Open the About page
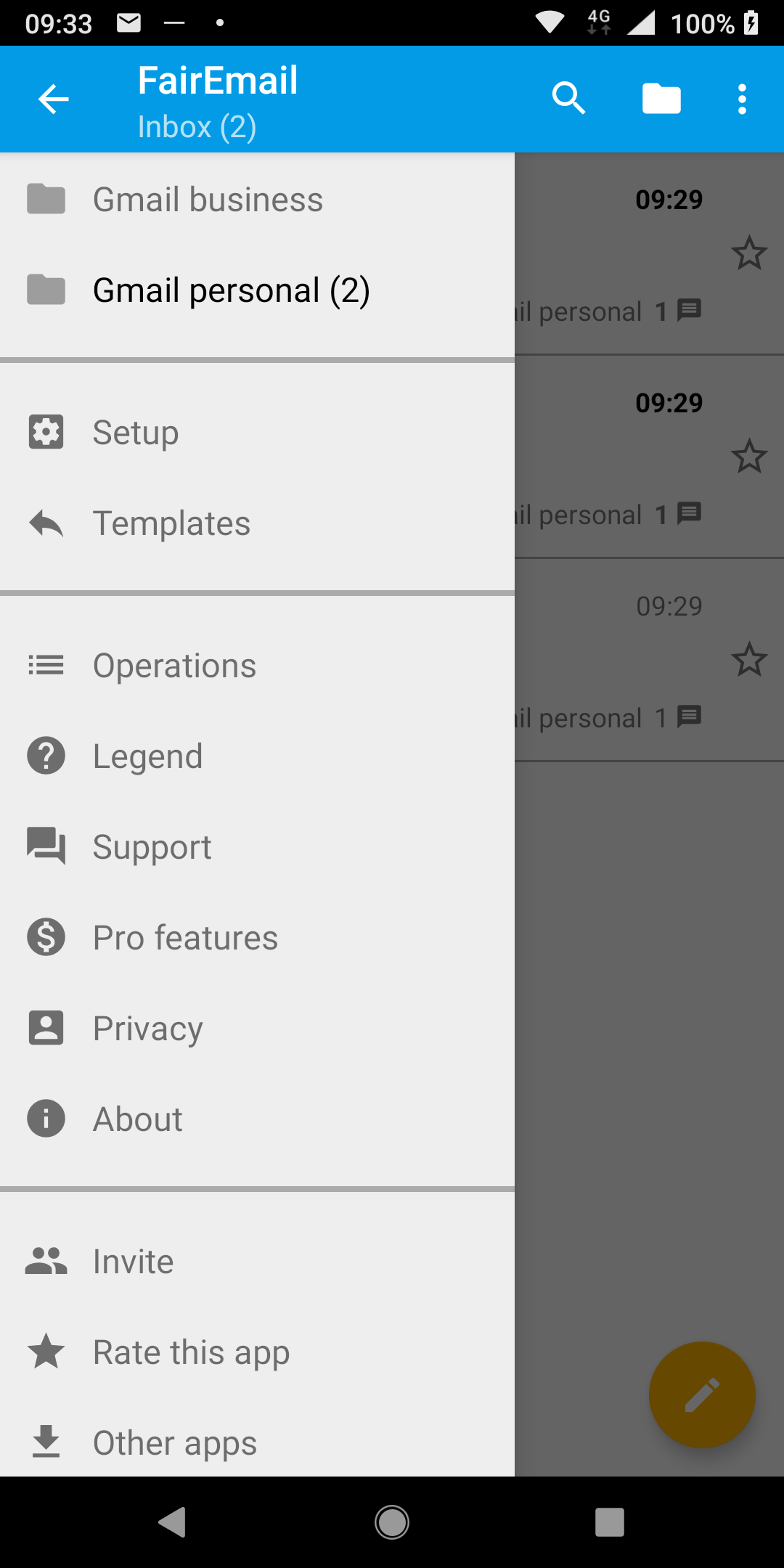Image resolution: width=784 pixels, height=1568 pixels. pyautogui.click(x=137, y=1119)
